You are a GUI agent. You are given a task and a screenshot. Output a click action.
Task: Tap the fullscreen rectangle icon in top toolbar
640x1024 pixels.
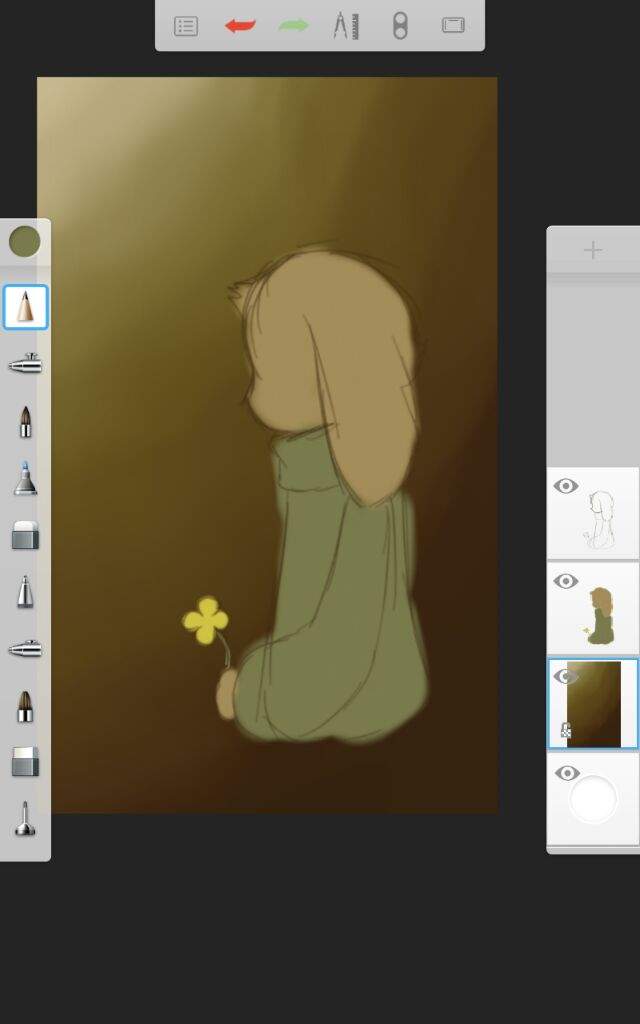[x=453, y=26]
